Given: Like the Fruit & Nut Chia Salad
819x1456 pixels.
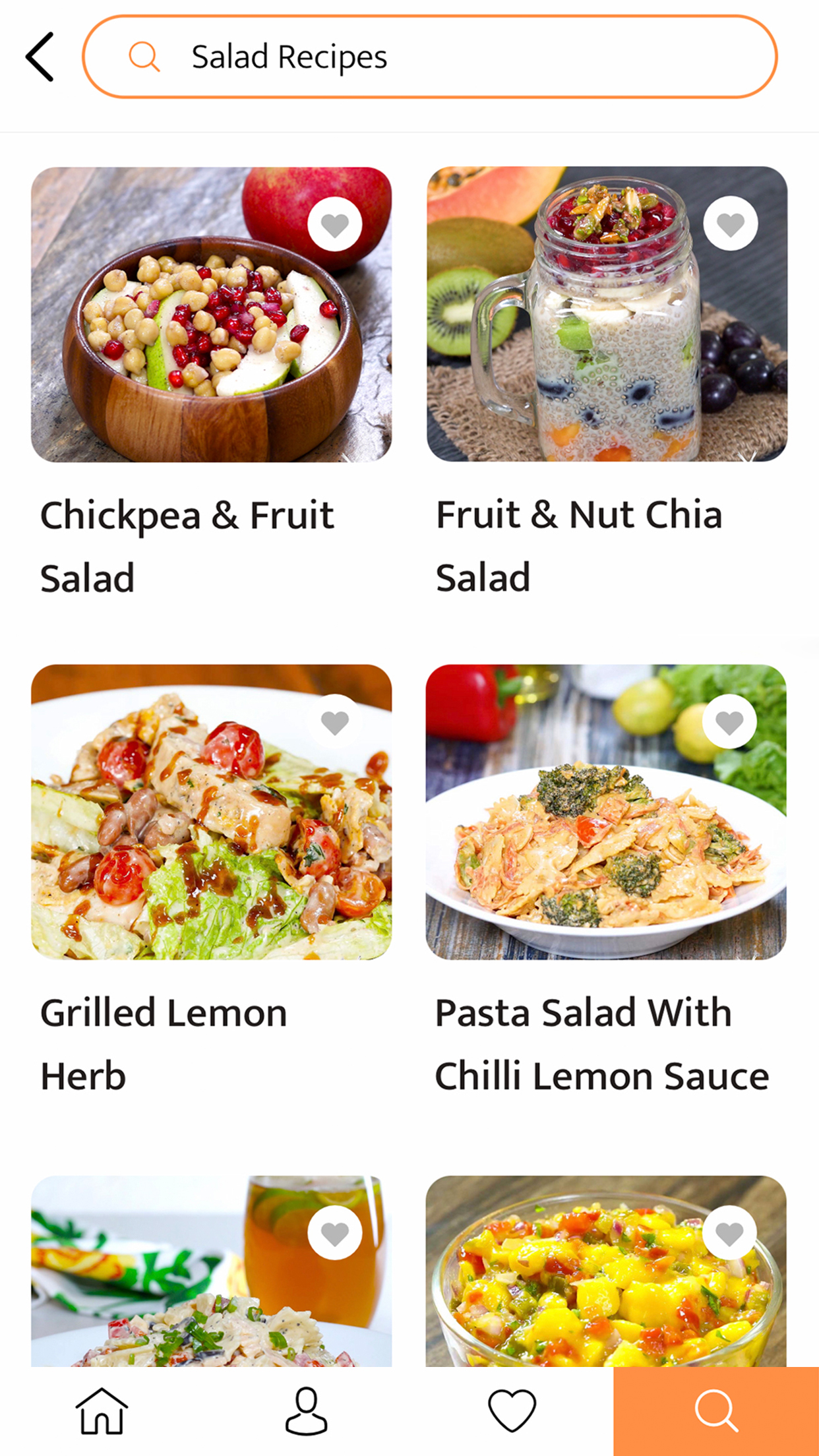Looking at the screenshot, I should pyautogui.click(x=730, y=224).
